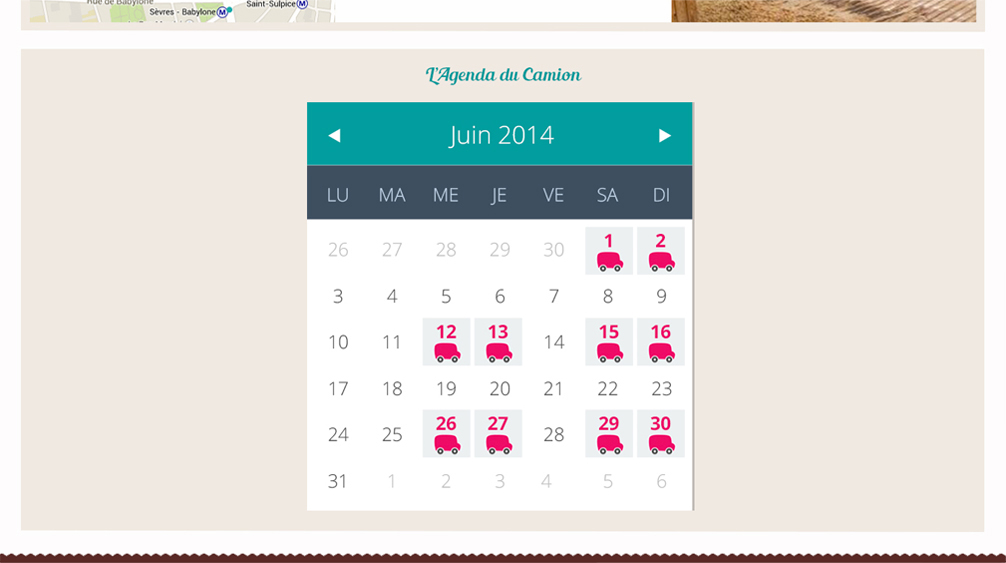Select June 30 truck date
This screenshot has height=563, width=1006.
pyautogui.click(x=661, y=434)
